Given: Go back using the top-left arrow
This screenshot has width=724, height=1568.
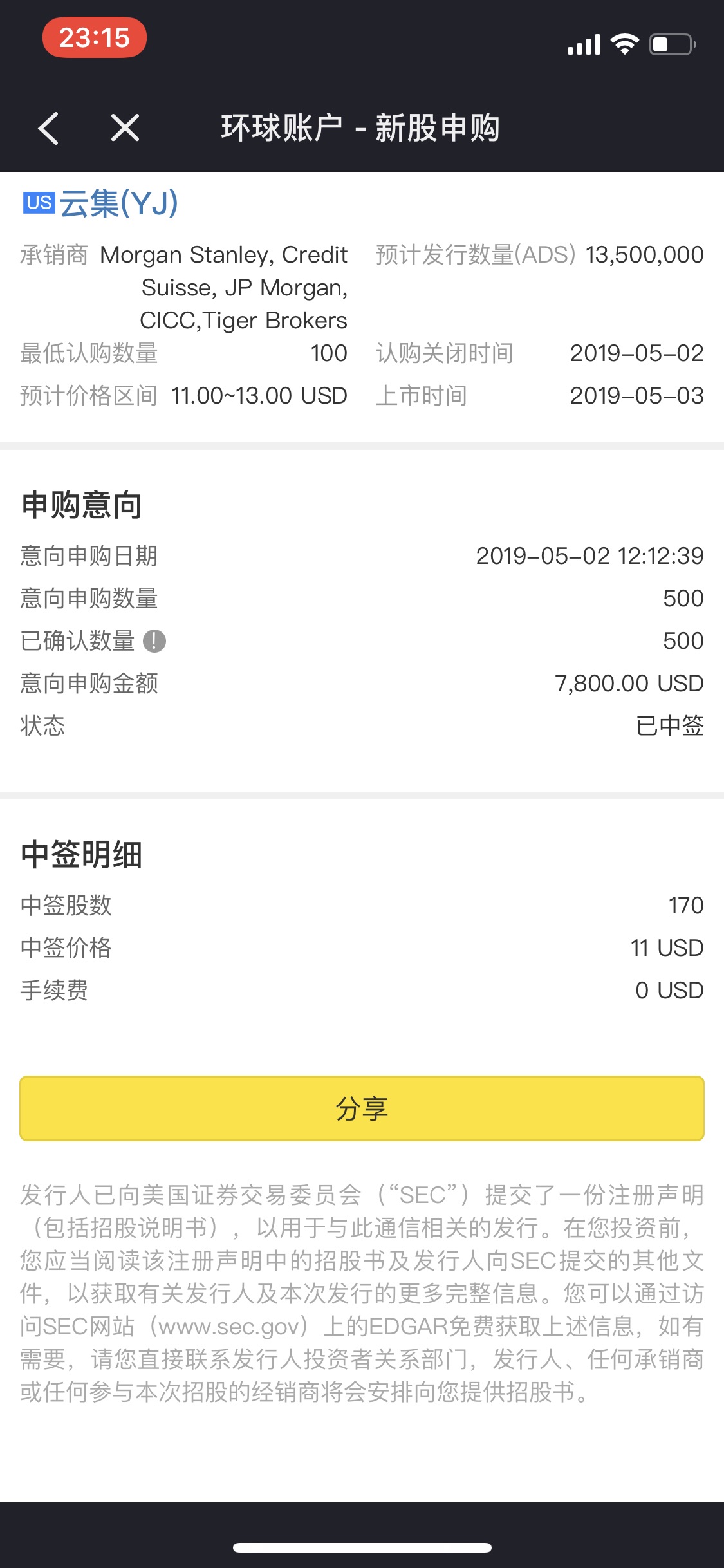Looking at the screenshot, I should pyautogui.click(x=49, y=127).
